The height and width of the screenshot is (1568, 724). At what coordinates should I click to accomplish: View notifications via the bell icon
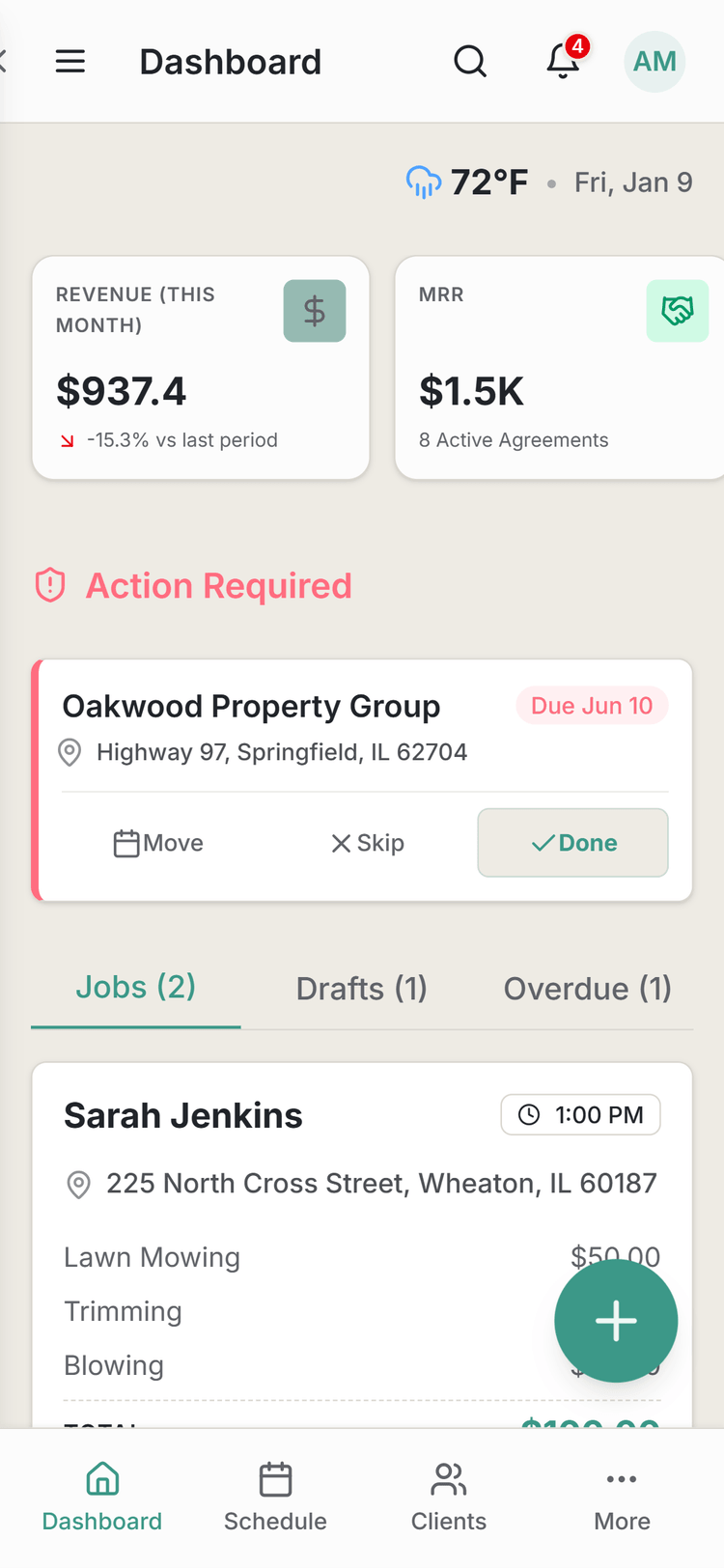[561, 62]
